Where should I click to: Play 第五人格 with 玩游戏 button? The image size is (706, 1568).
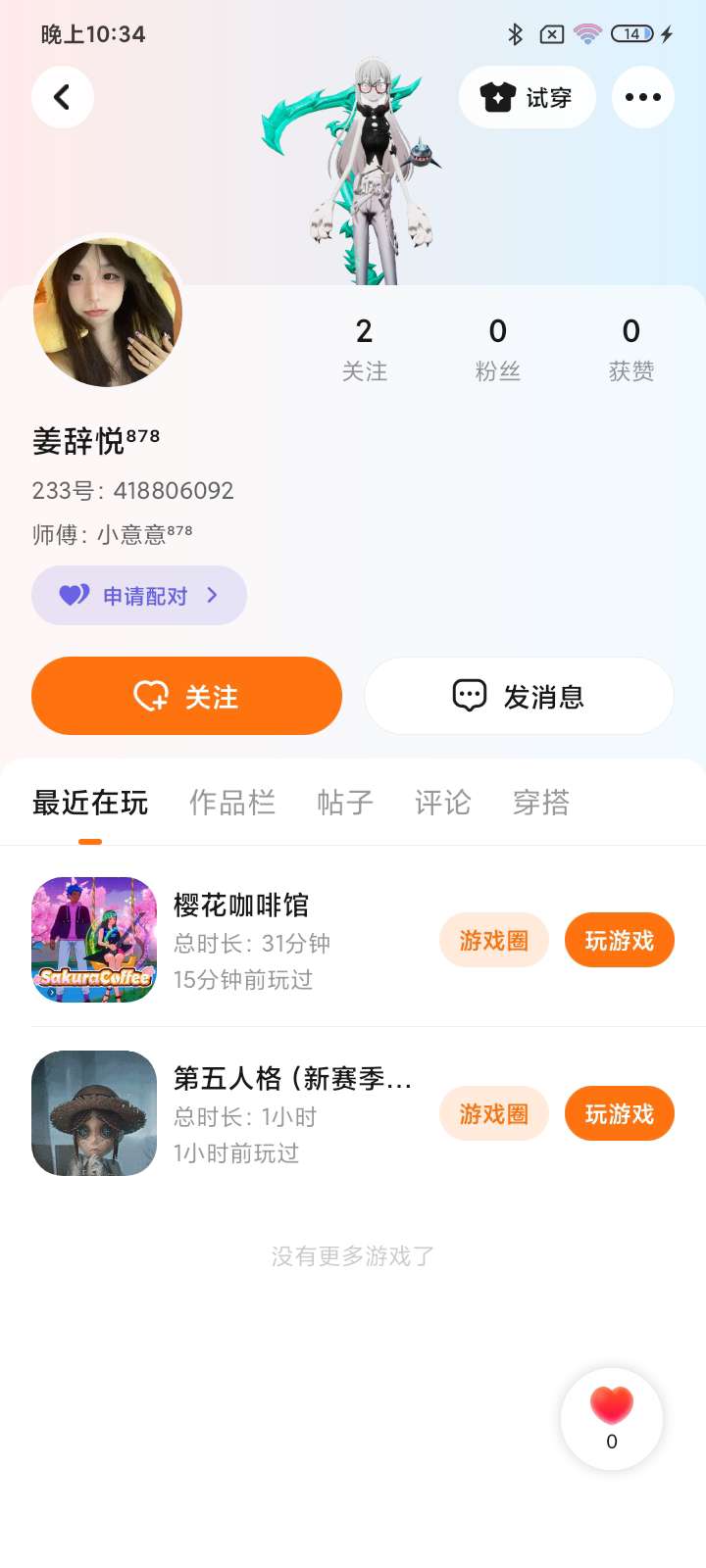(x=619, y=1114)
